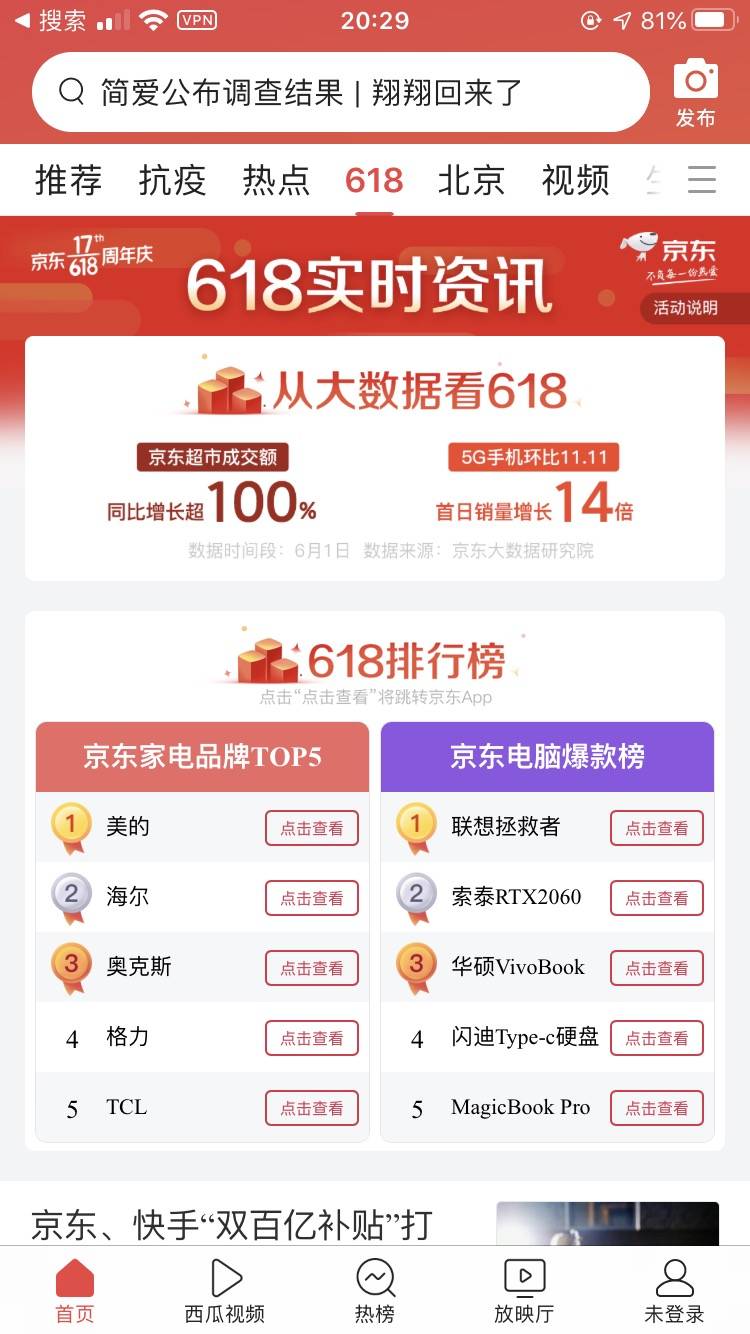Tap the VPN status bar icon
The width and height of the screenshot is (750, 1334).
pos(196,20)
